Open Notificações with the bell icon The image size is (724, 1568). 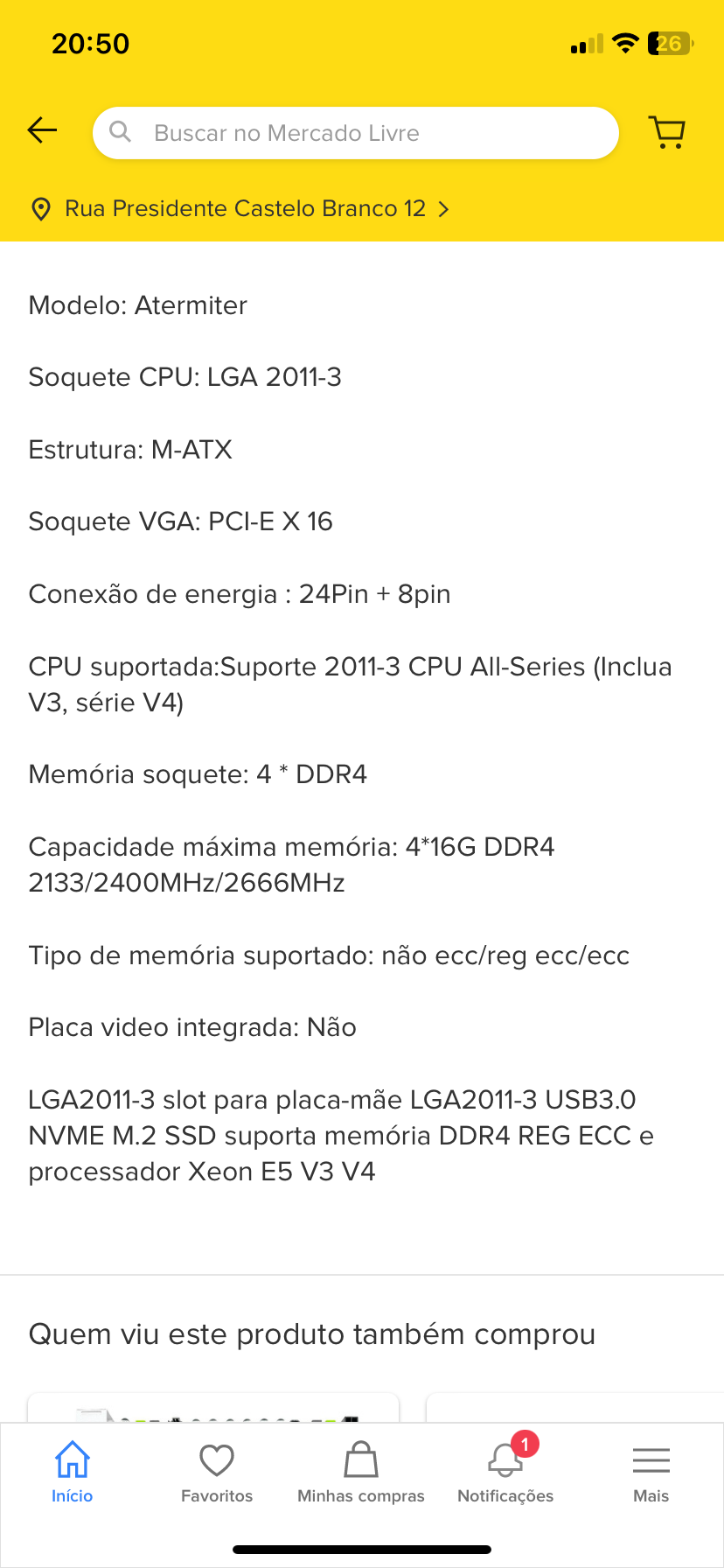tap(505, 1472)
